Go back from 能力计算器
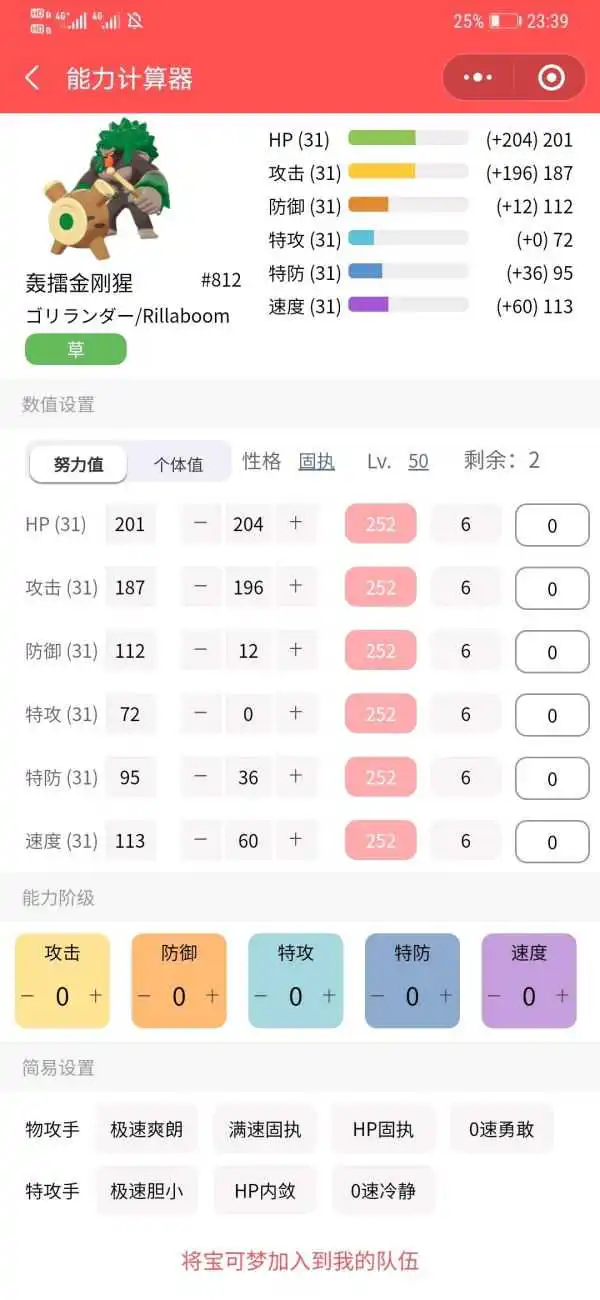 33,78
